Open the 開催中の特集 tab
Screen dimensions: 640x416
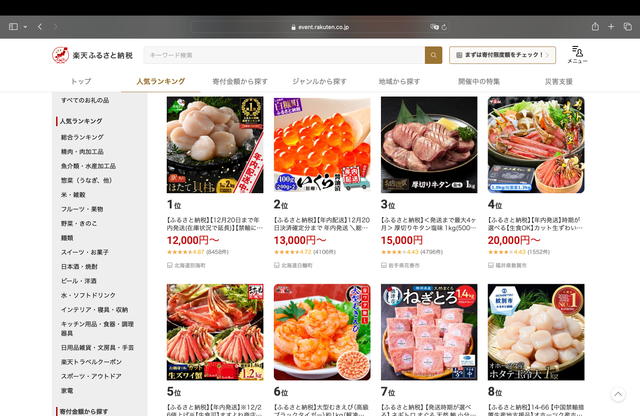coord(479,81)
